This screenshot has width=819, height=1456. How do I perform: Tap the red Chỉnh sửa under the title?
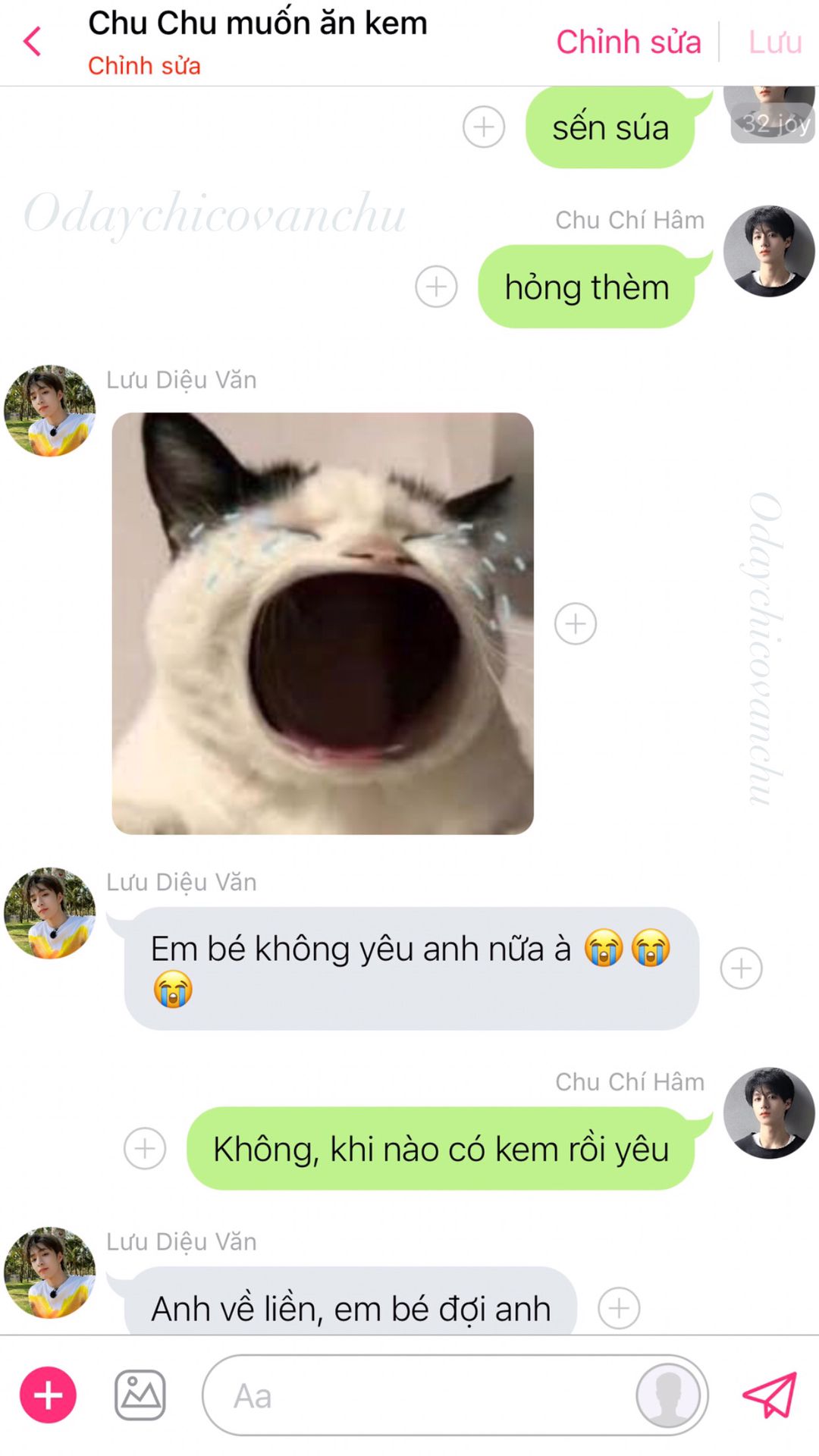click(144, 66)
